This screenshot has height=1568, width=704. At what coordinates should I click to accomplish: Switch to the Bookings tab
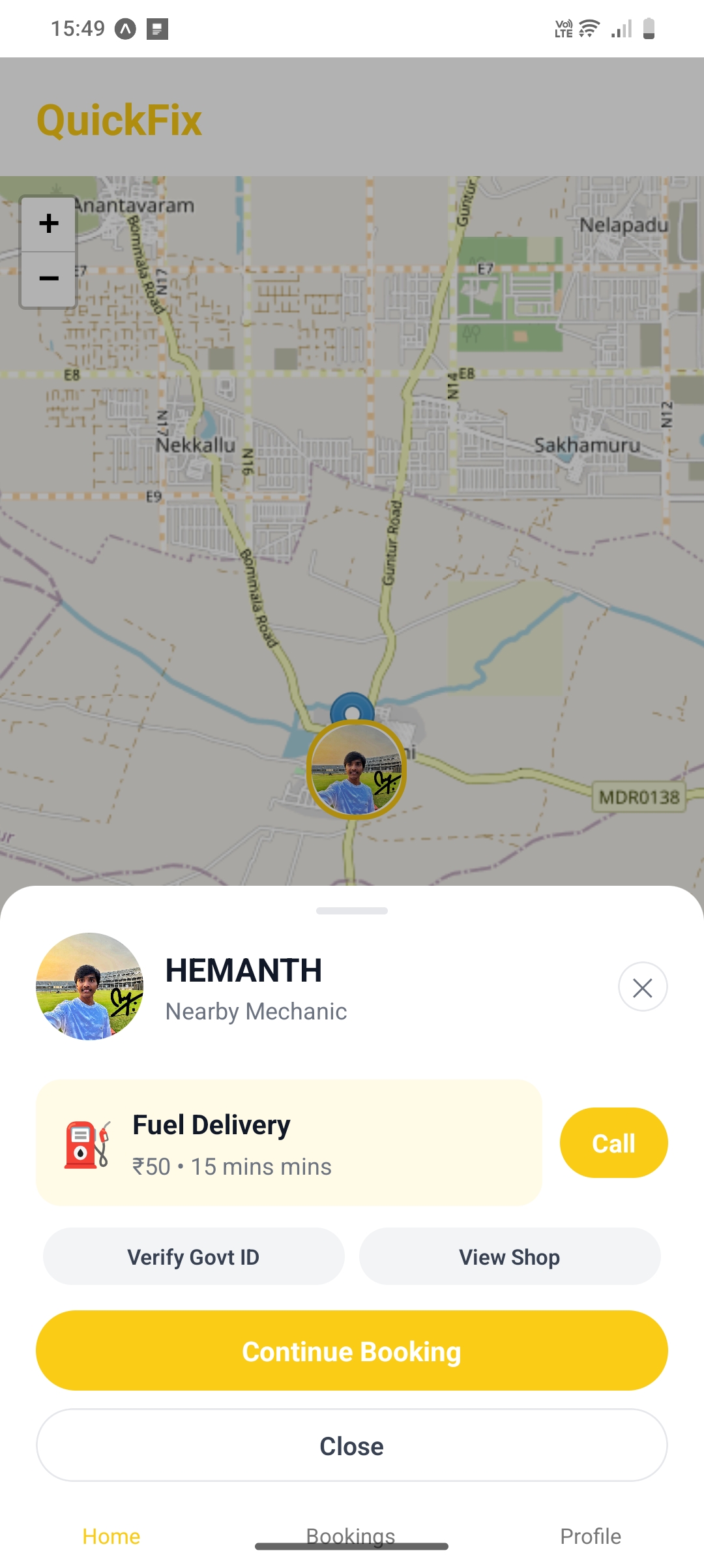point(351,1536)
